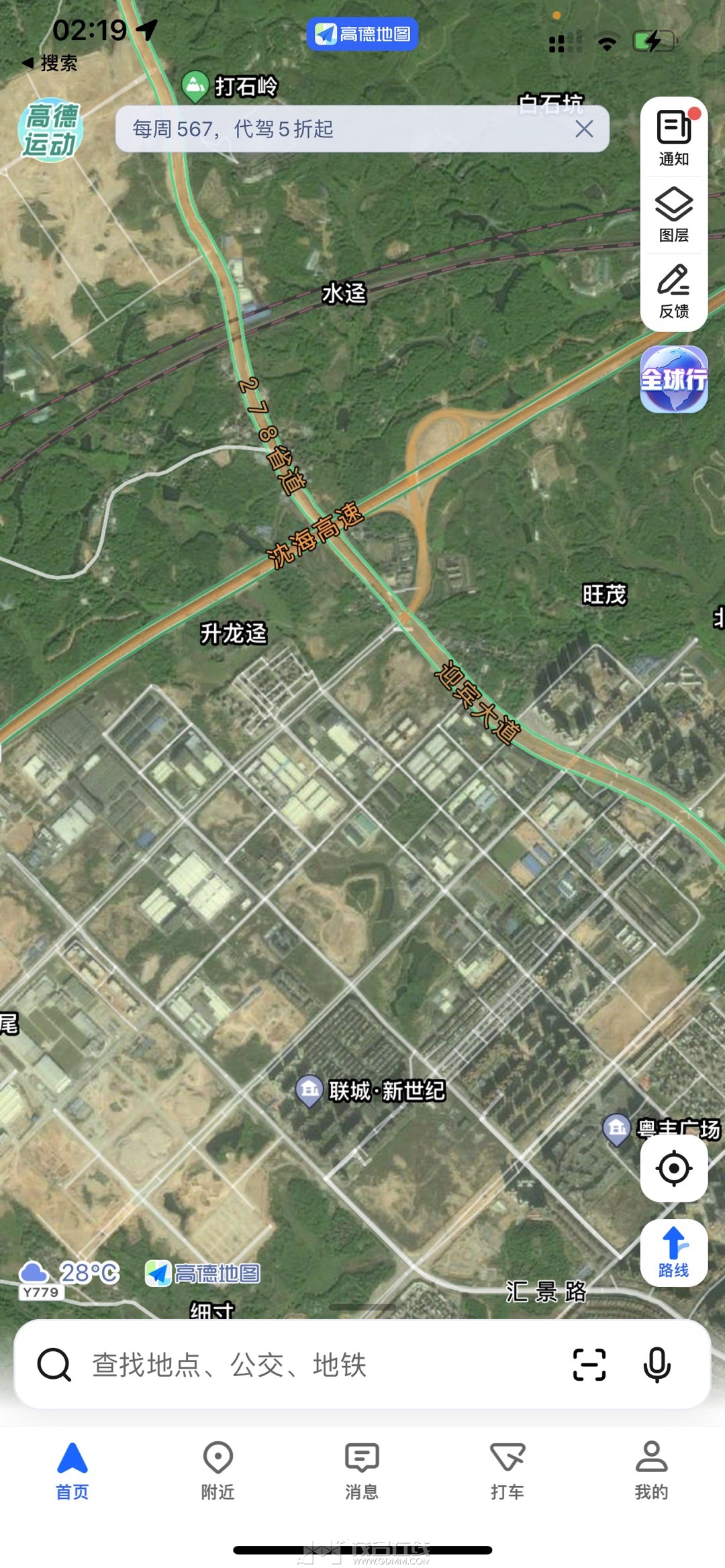The image size is (725, 1568).
Task: Open the 高德运动 badge
Action: pyautogui.click(x=50, y=130)
